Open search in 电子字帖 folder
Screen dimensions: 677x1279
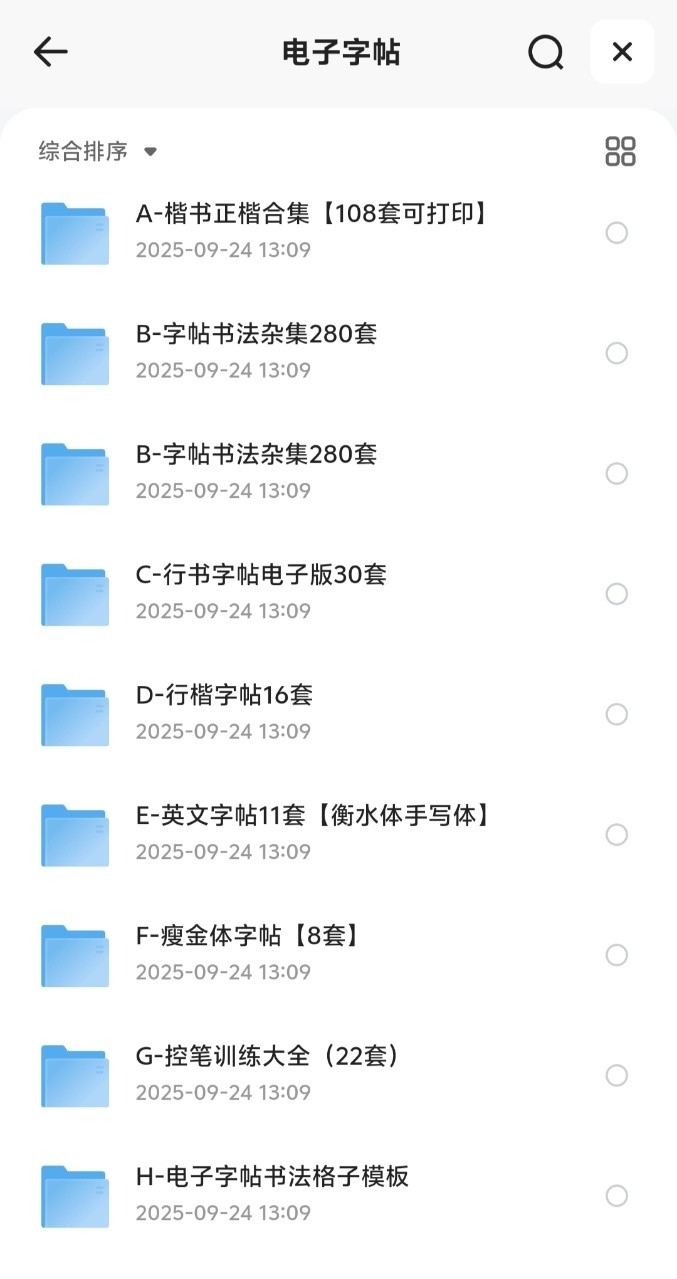point(546,52)
